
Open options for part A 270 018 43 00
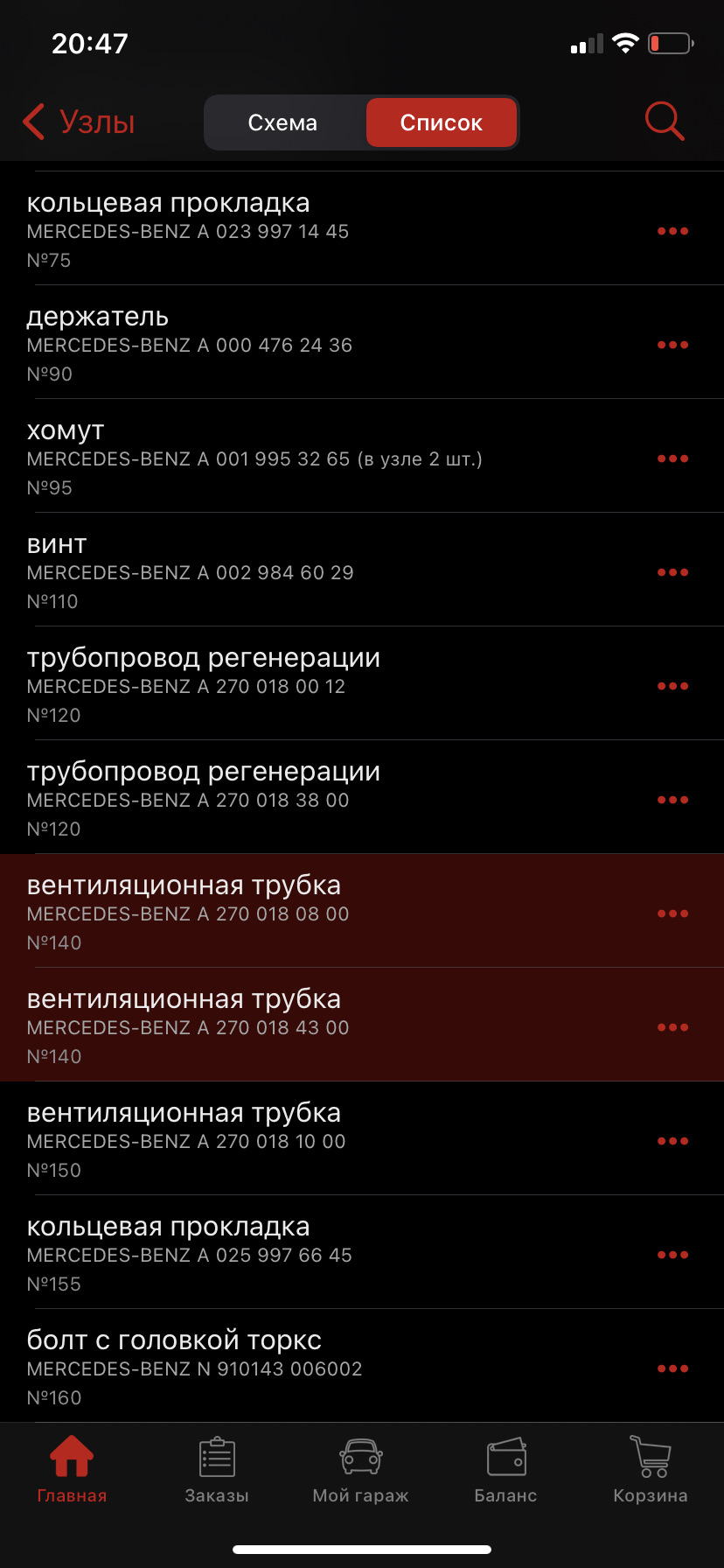672,1027
